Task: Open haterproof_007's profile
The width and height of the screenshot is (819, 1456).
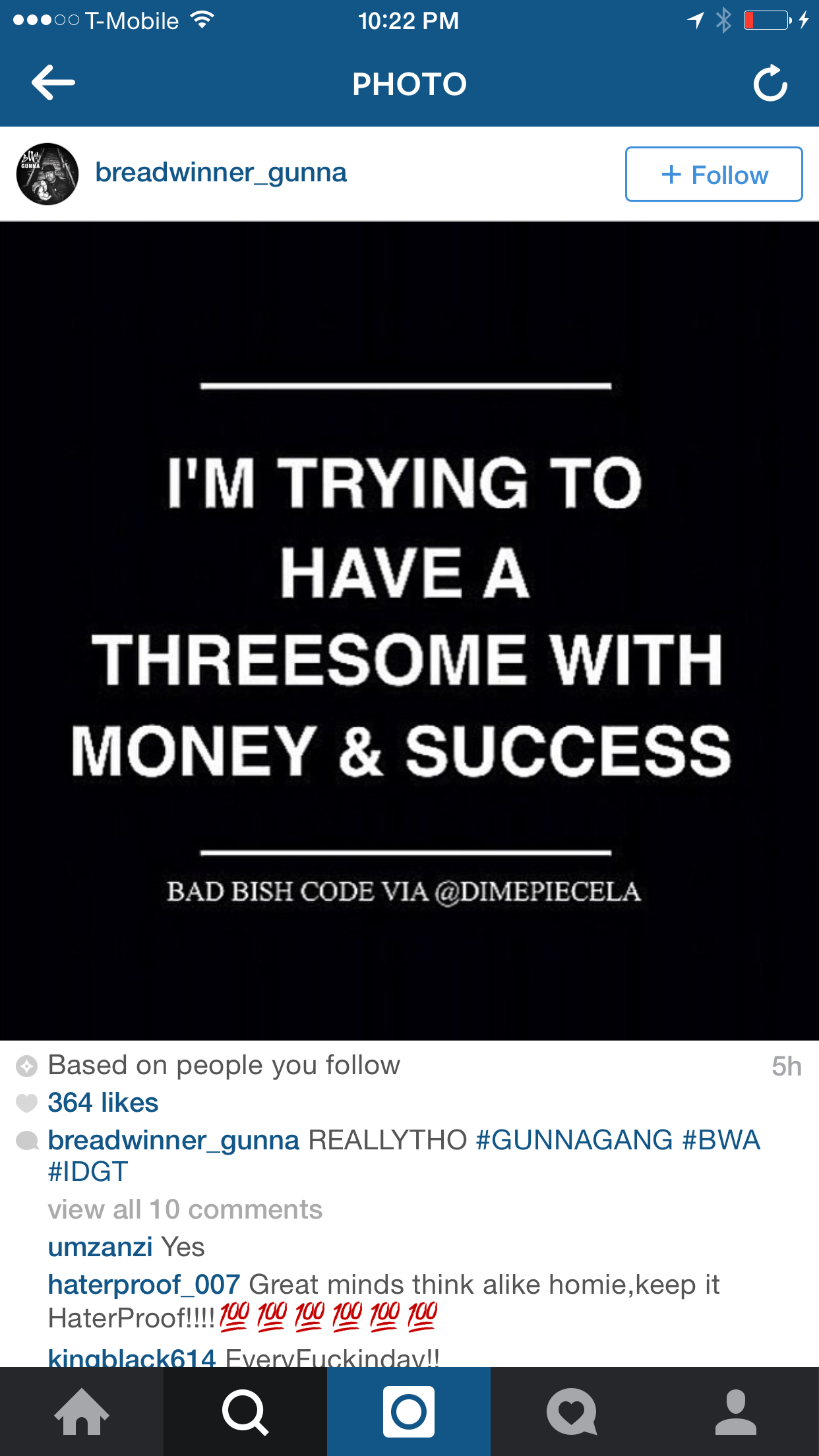Action: coord(144,1285)
